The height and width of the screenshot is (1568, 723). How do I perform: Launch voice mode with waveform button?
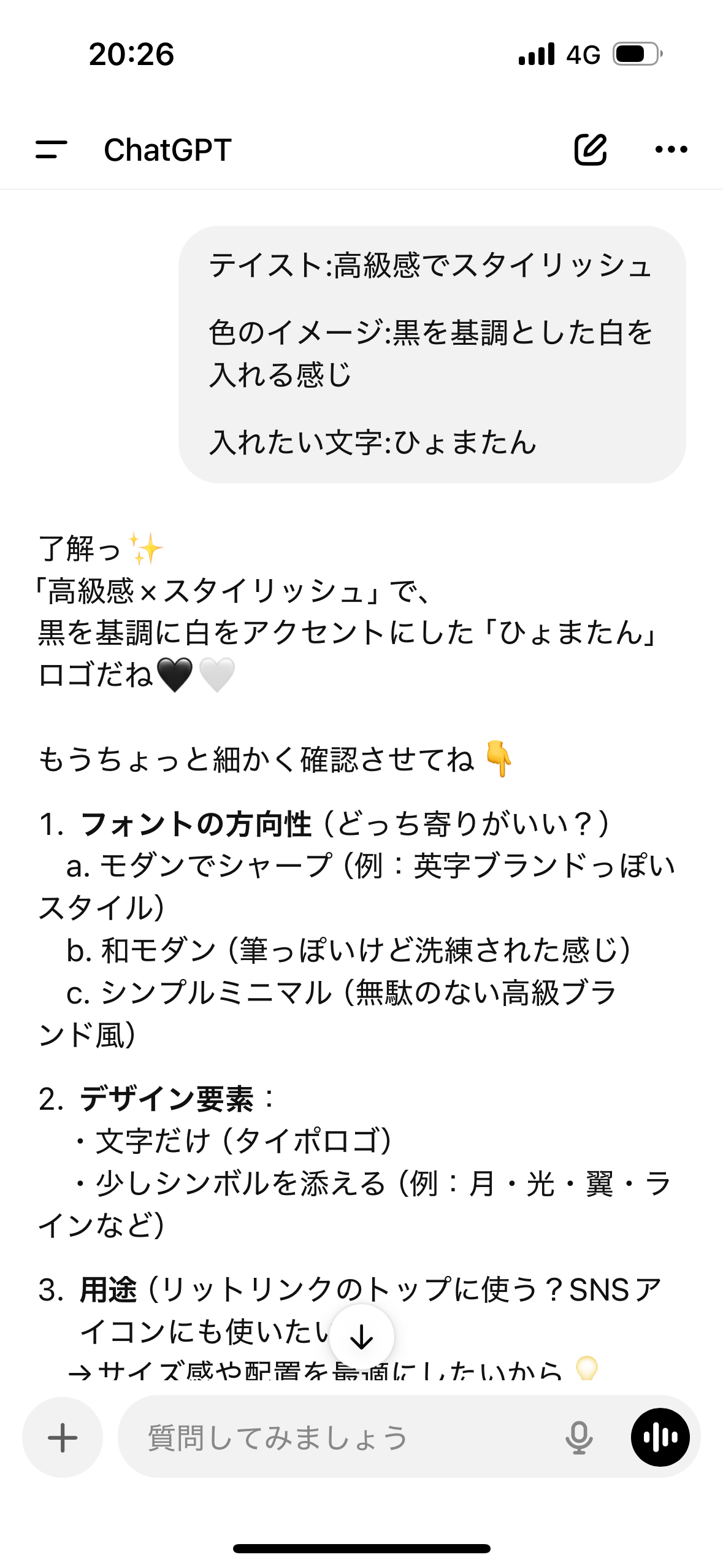click(x=660, y=1437)
